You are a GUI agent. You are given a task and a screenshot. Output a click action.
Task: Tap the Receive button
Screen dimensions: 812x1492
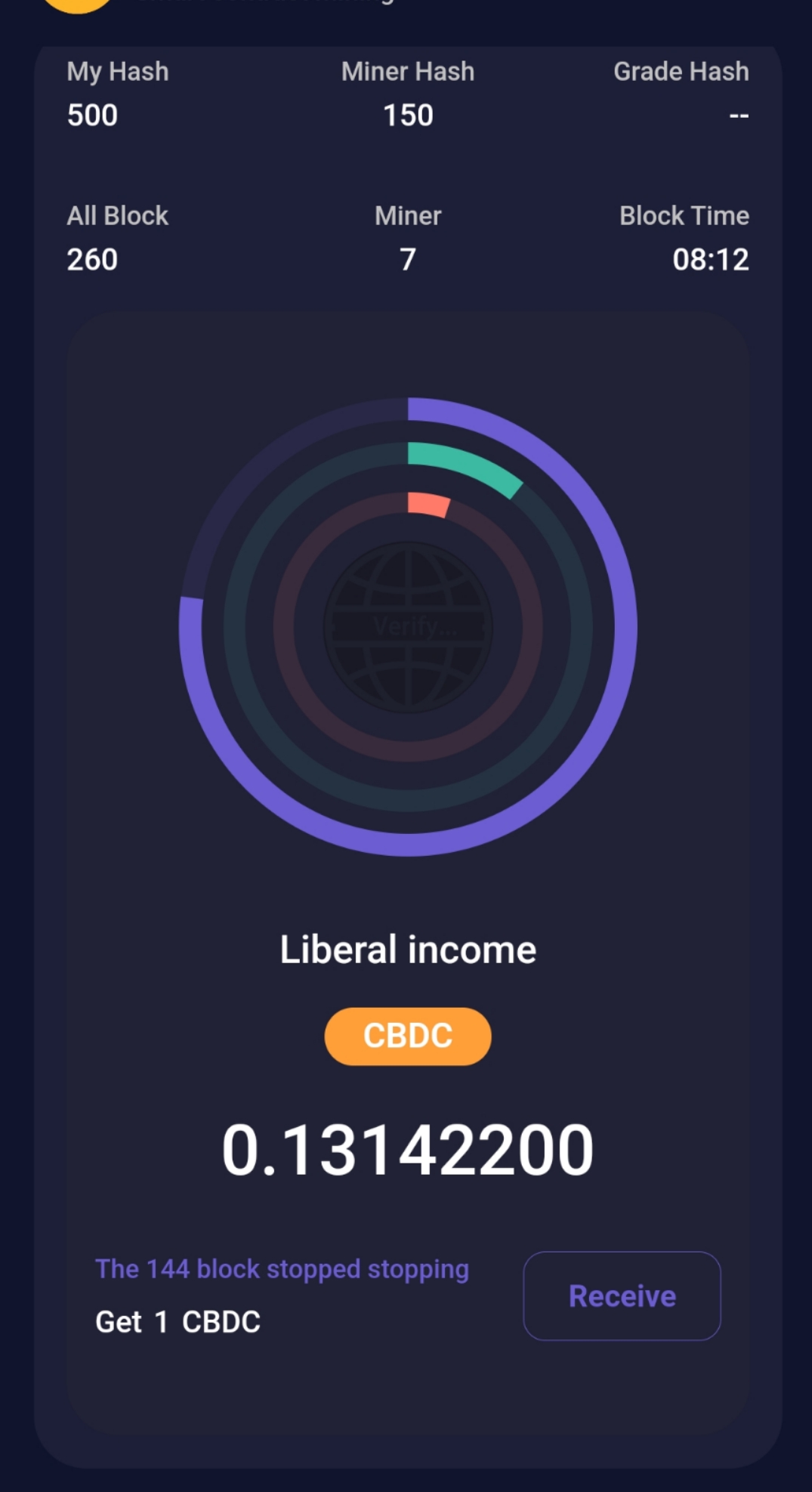(x=622, y=1296)
